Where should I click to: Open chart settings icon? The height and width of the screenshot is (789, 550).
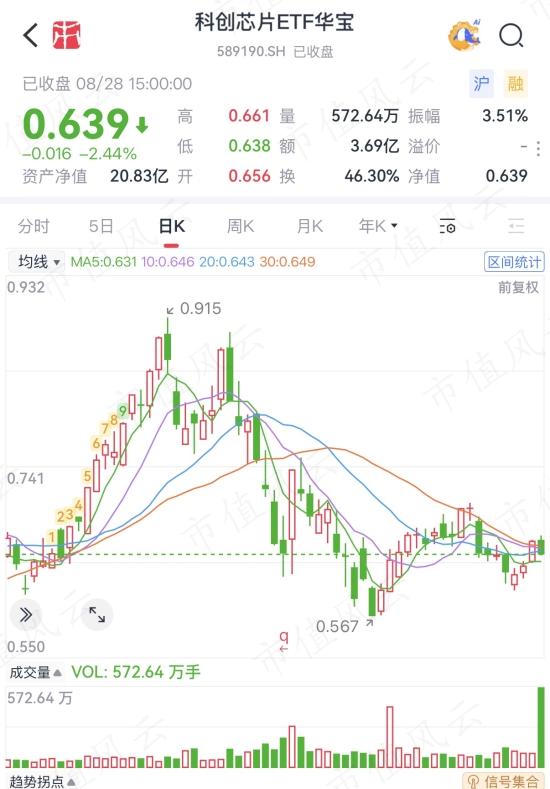pyautogui.click(x=447, y=226)
